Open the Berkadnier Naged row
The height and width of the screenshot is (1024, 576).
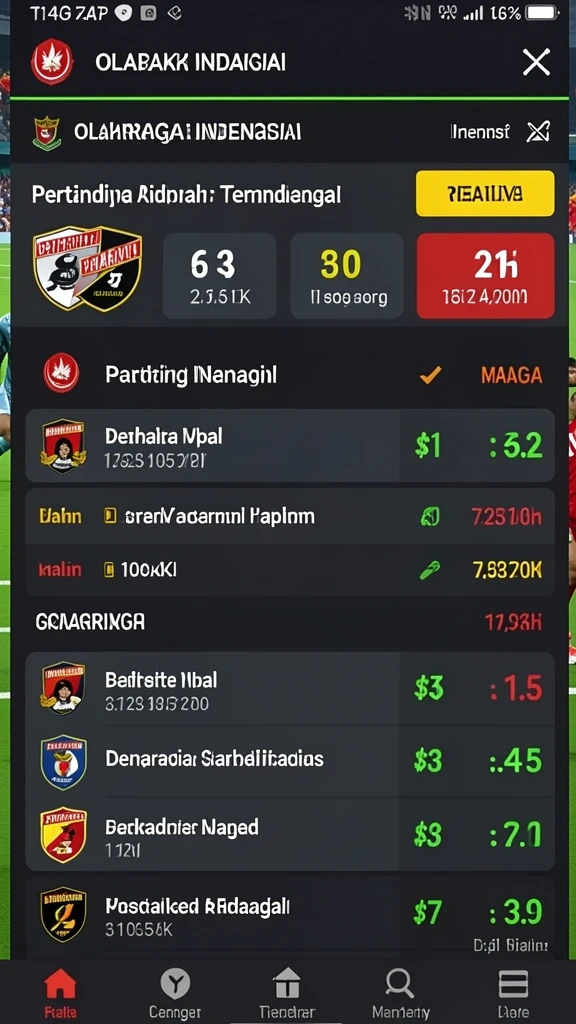point(290,834)
